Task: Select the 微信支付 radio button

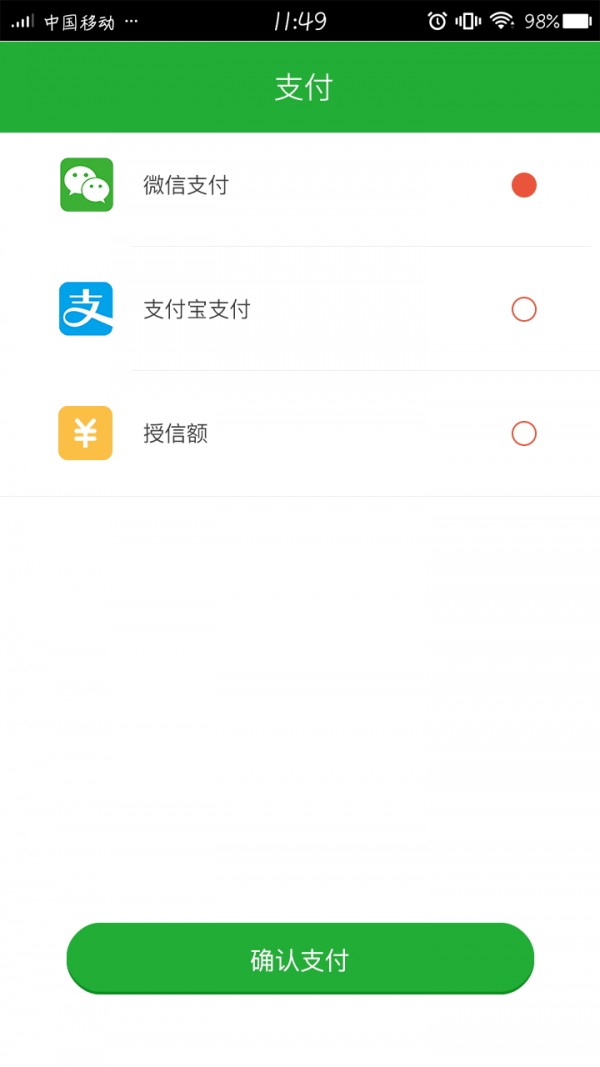Action: 524,185
